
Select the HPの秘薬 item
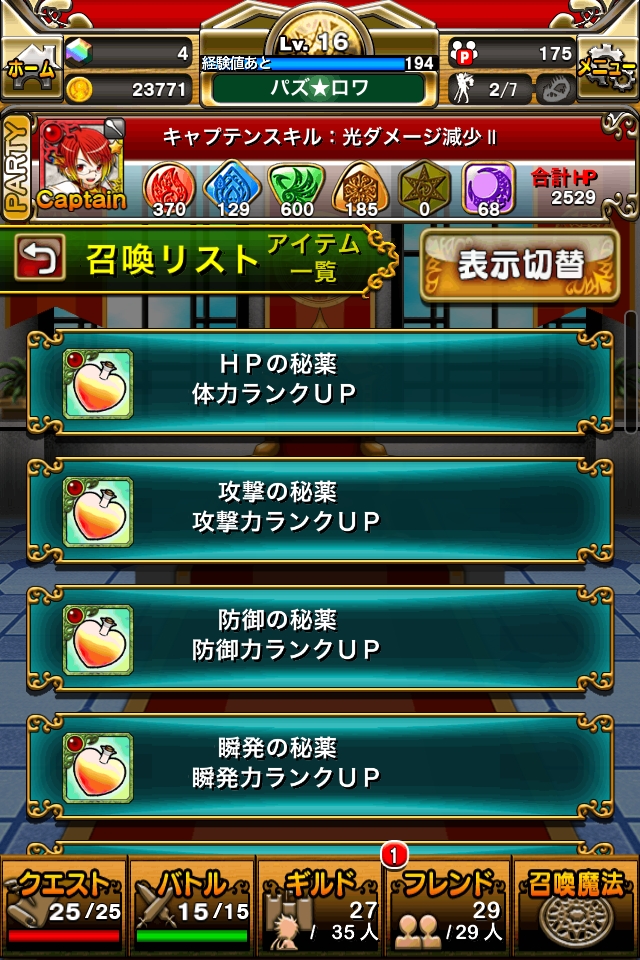click(x=320, y=380)
